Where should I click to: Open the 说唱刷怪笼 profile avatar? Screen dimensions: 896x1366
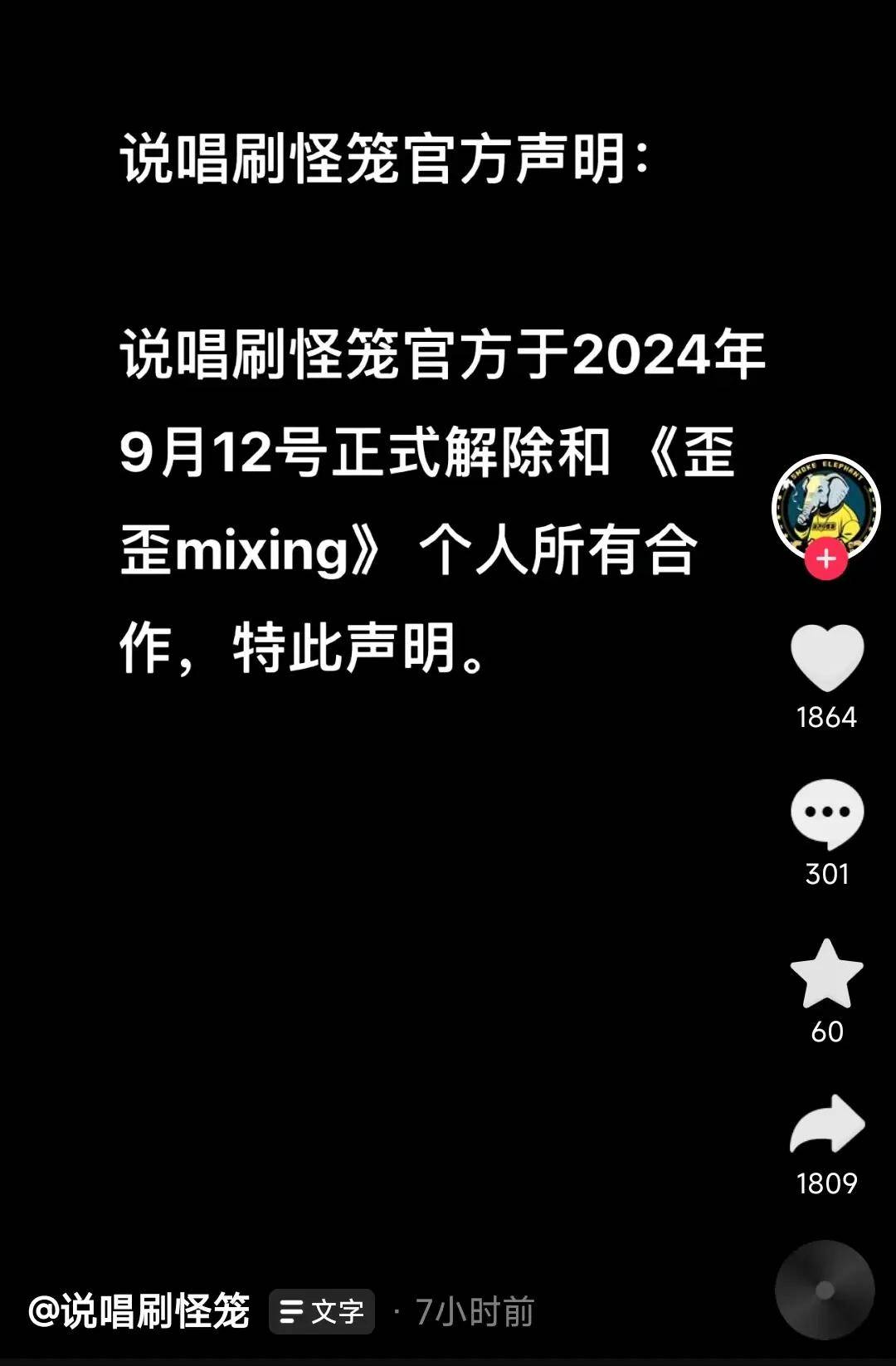pyautogui.click(x=825, y=508)
